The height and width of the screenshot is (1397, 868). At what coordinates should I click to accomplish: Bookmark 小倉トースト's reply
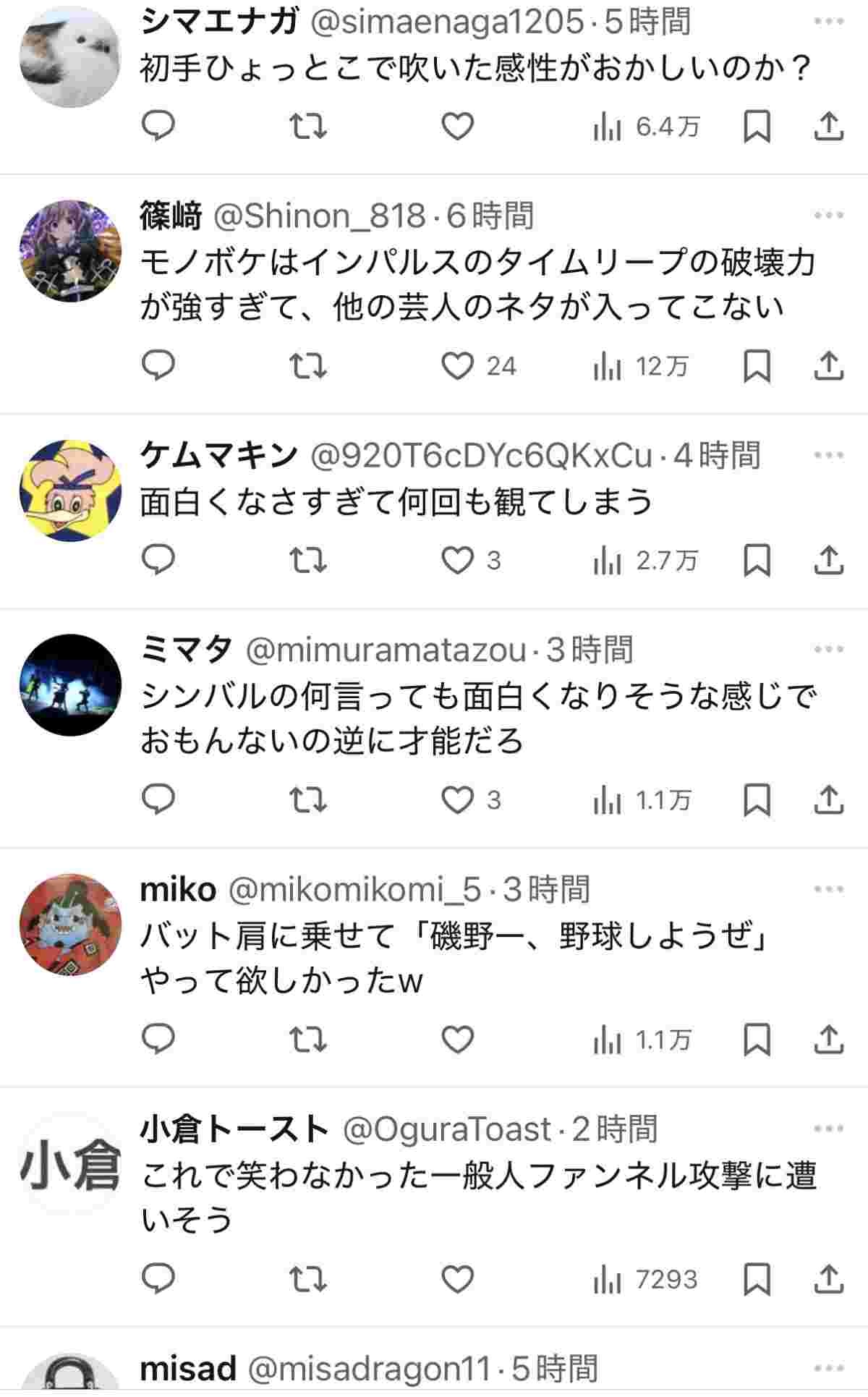pos(757,1280)
